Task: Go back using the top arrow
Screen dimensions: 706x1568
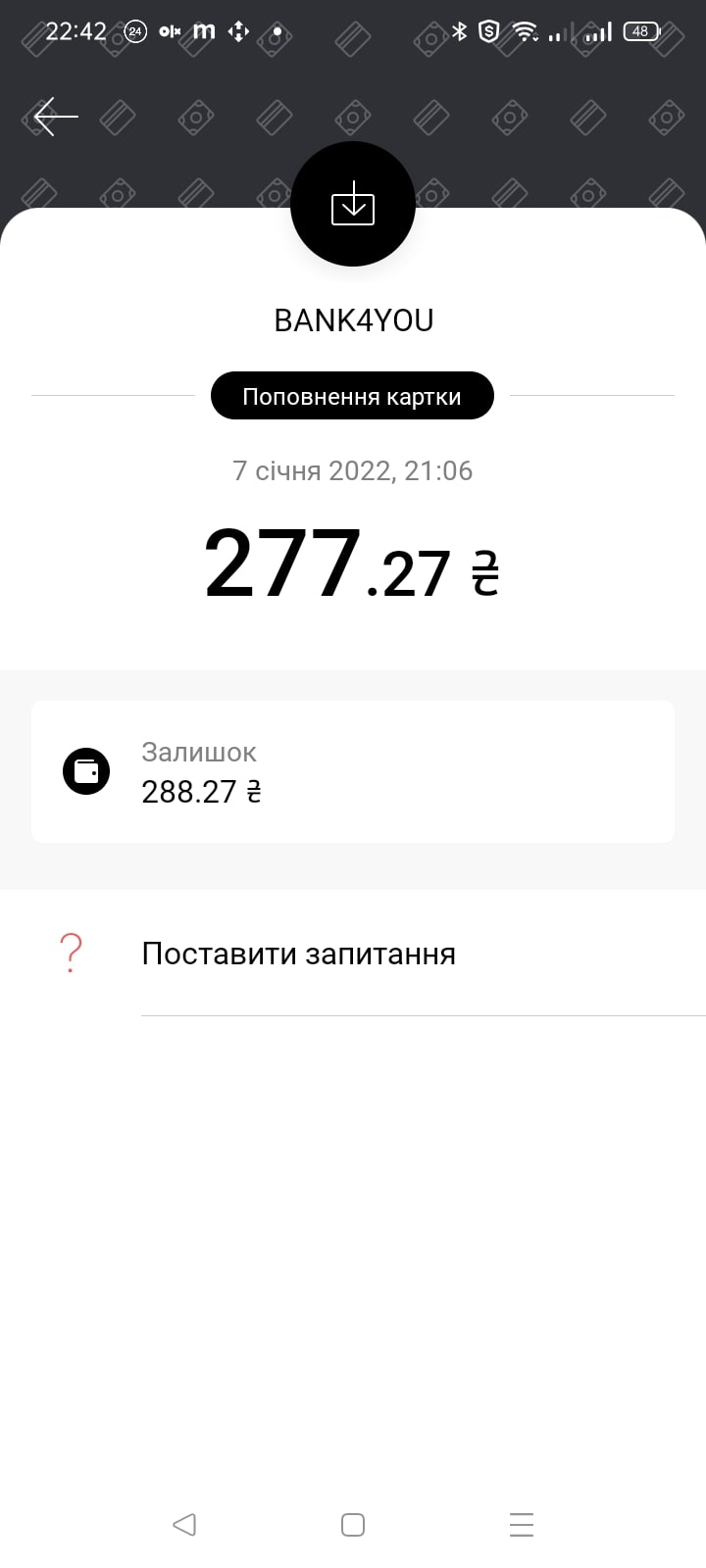Action: coord(56,117)
